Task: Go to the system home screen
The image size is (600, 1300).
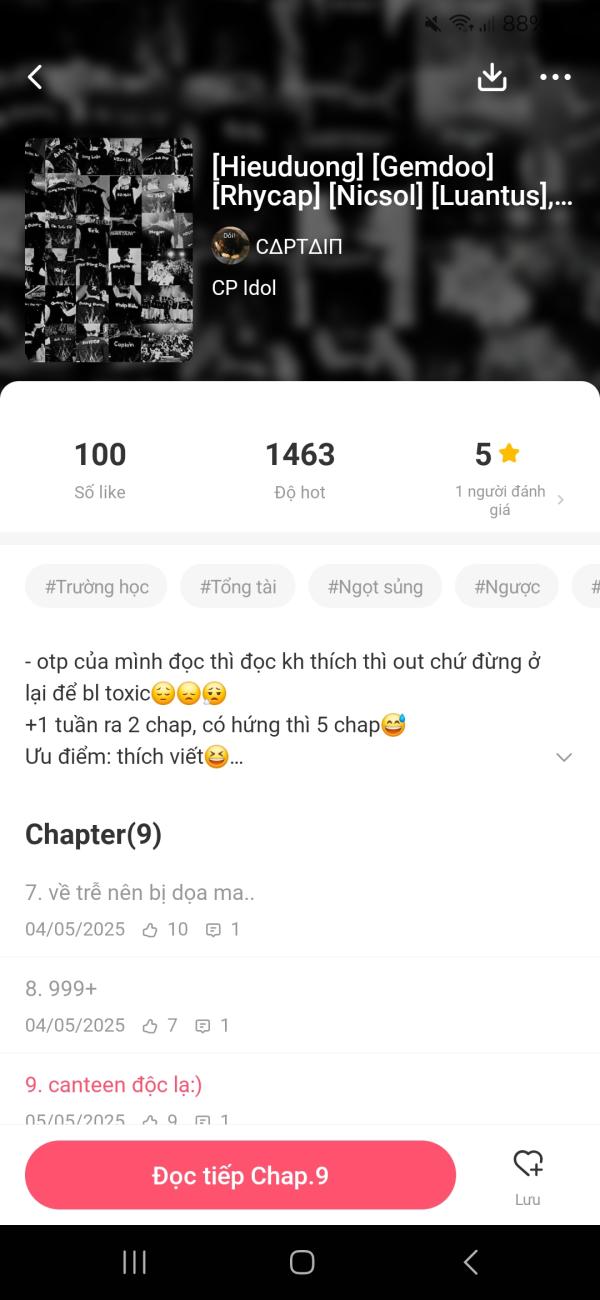Action: tap(301, 1262)
